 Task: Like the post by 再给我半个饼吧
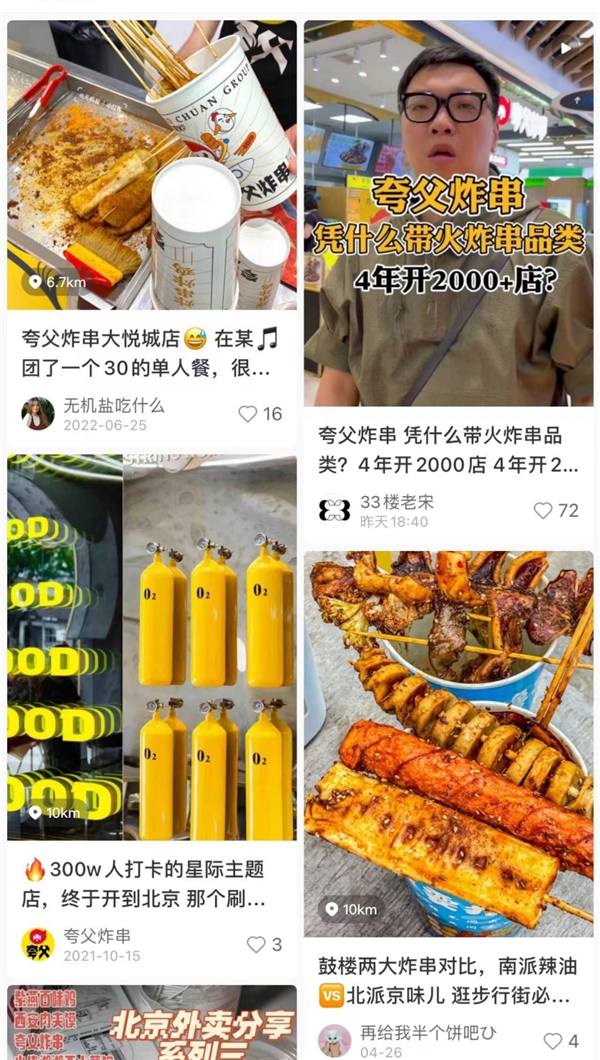pos(553,1041)
